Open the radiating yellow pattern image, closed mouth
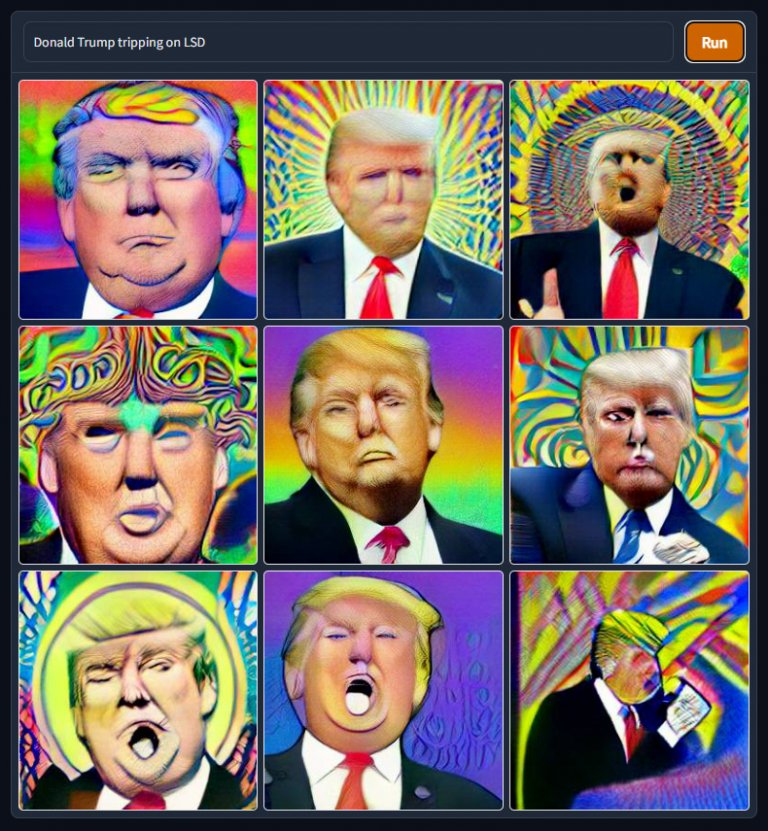Viewport: 768px width, 831px height. pos(384,200)
